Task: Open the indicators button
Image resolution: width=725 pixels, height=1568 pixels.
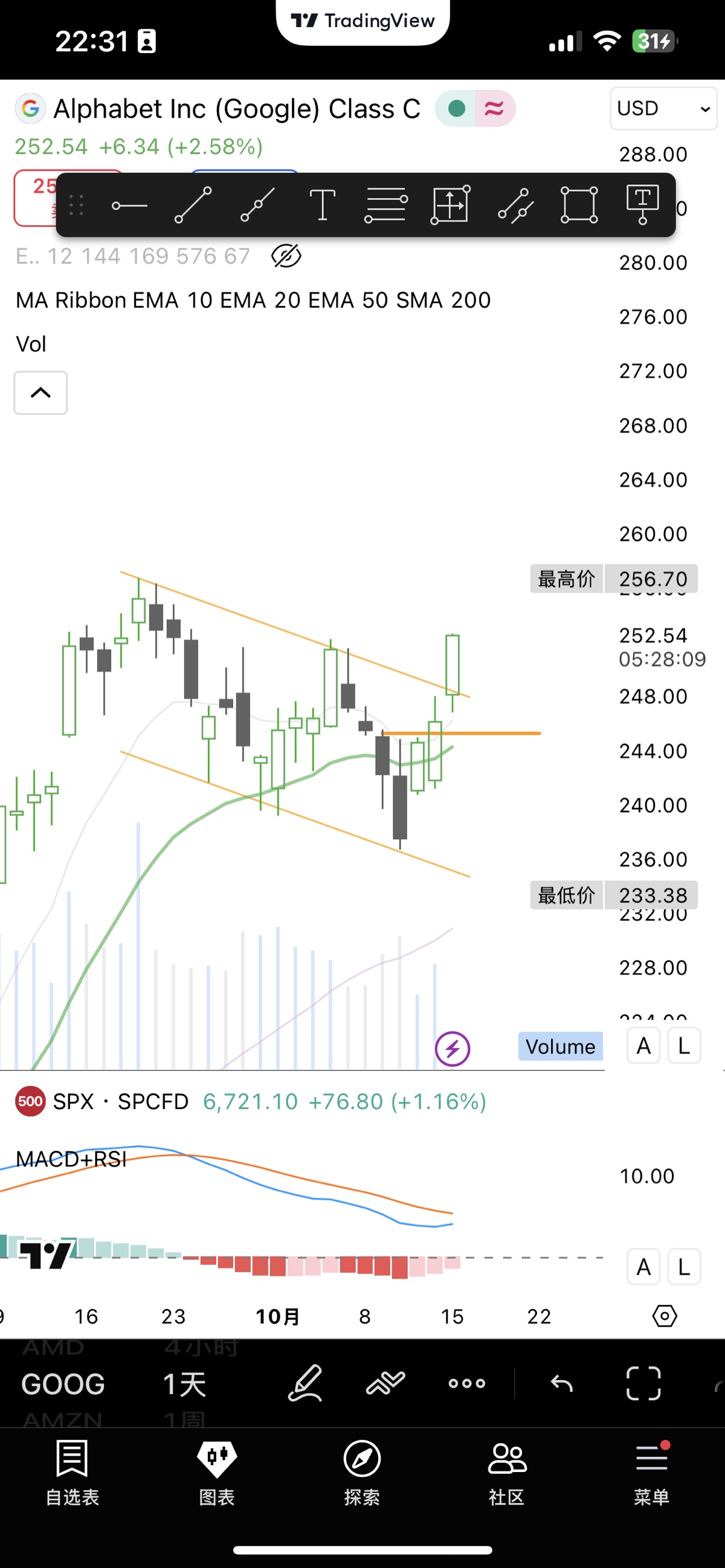Action: [x=385, y=1384]
